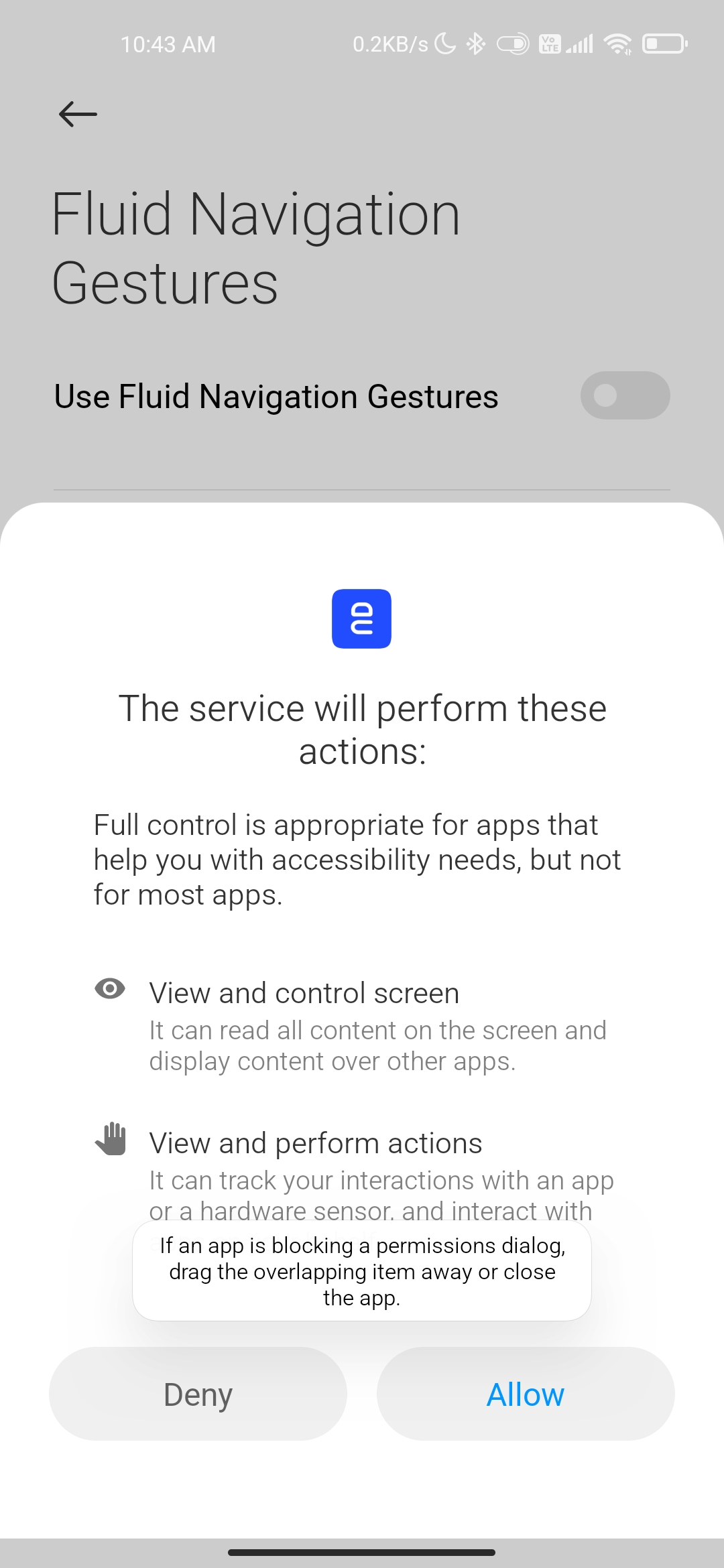Image resolution: width=724 pixels, height=1568 pixels.
Task: Deny the accessibility service permission
Action: pos(198,1394)
